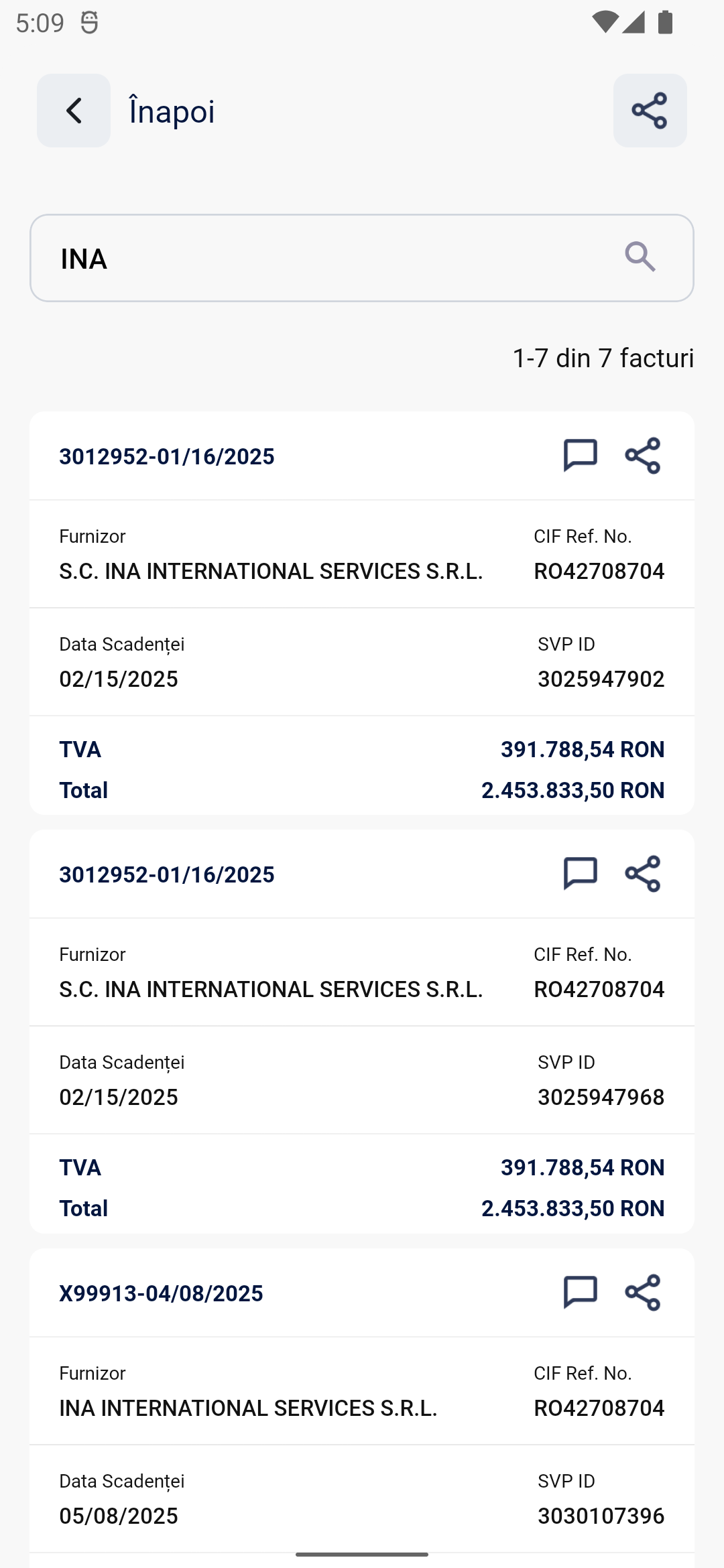Share the invoice with SVP ID 3025947902

[643, 456]
